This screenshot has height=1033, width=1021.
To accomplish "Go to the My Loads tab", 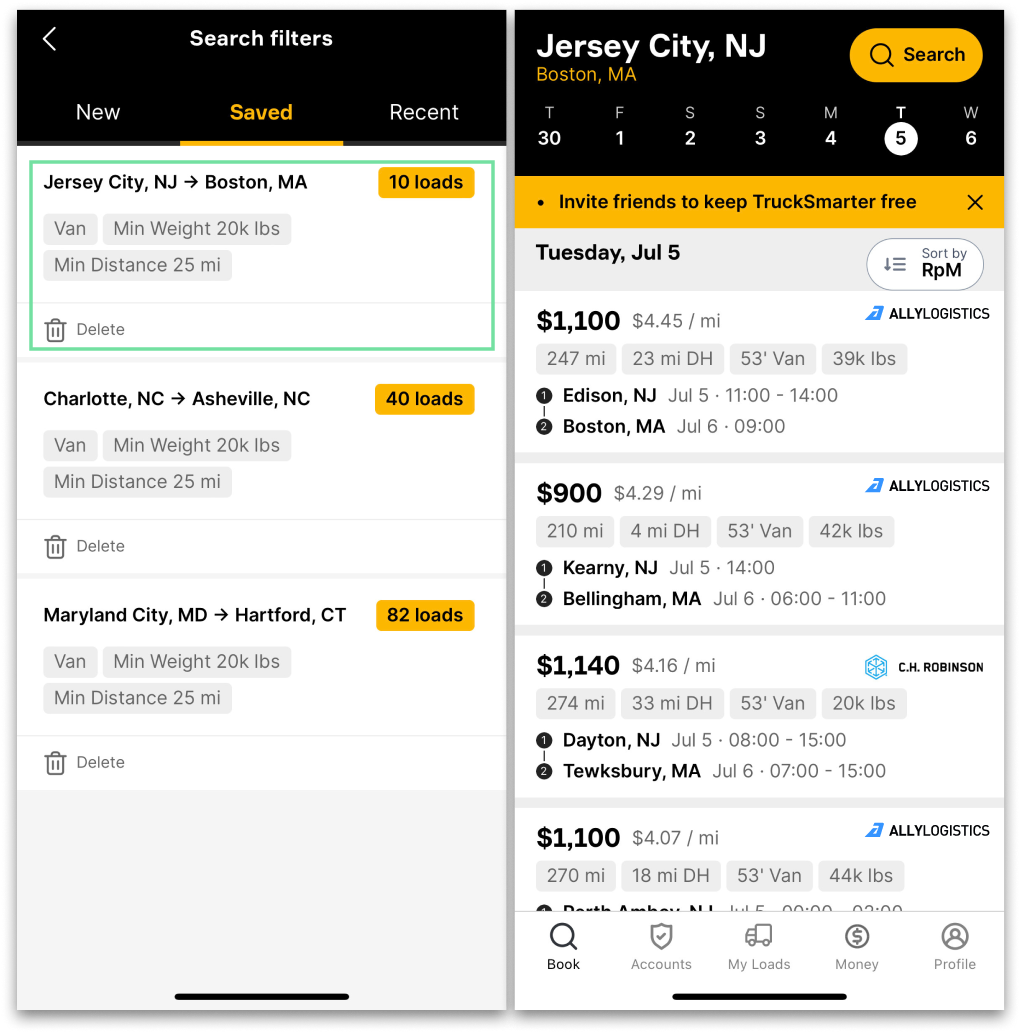I will (x=759, y=947).
